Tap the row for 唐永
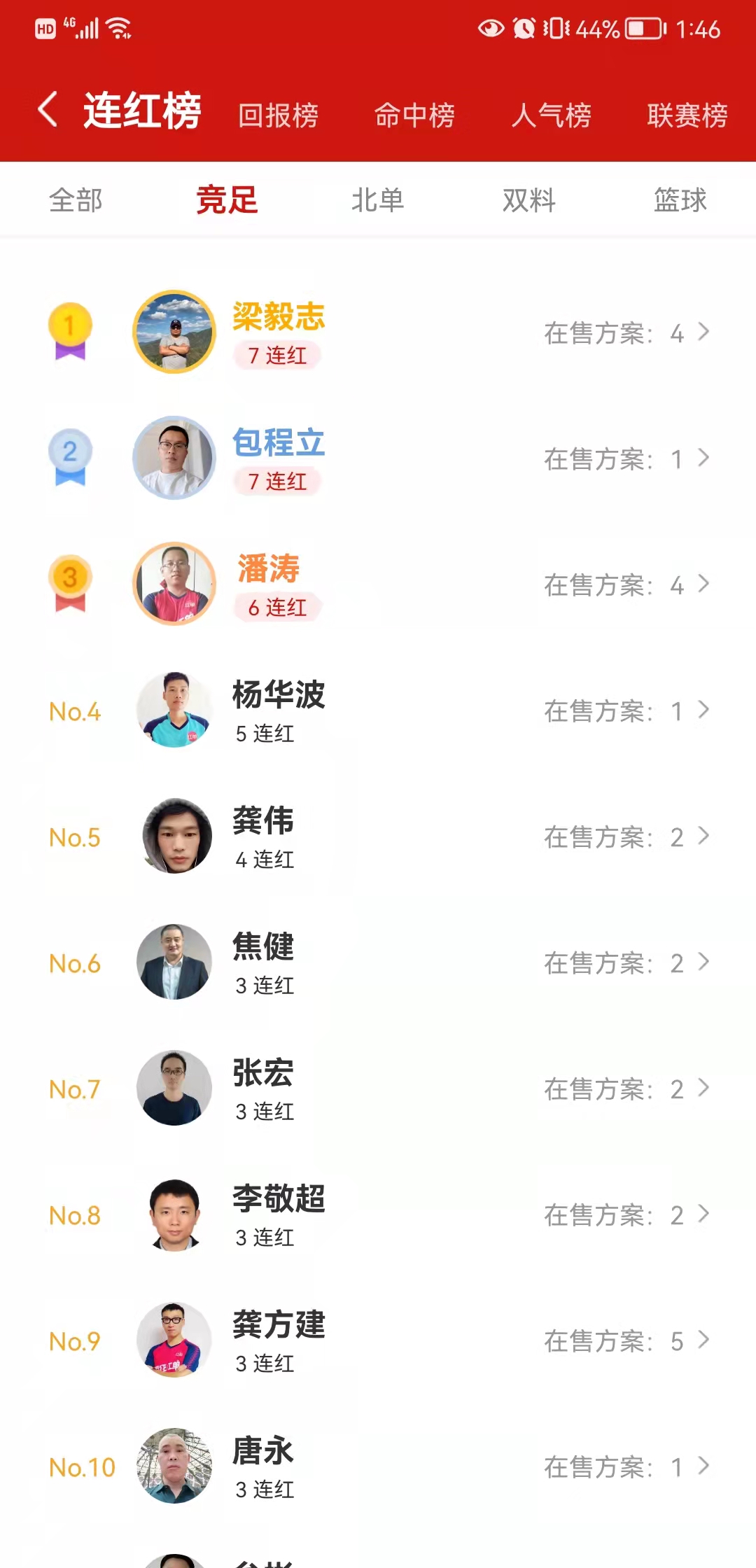The width and height of the screenshot is (756, 1568). click(x=378, y=1466)
